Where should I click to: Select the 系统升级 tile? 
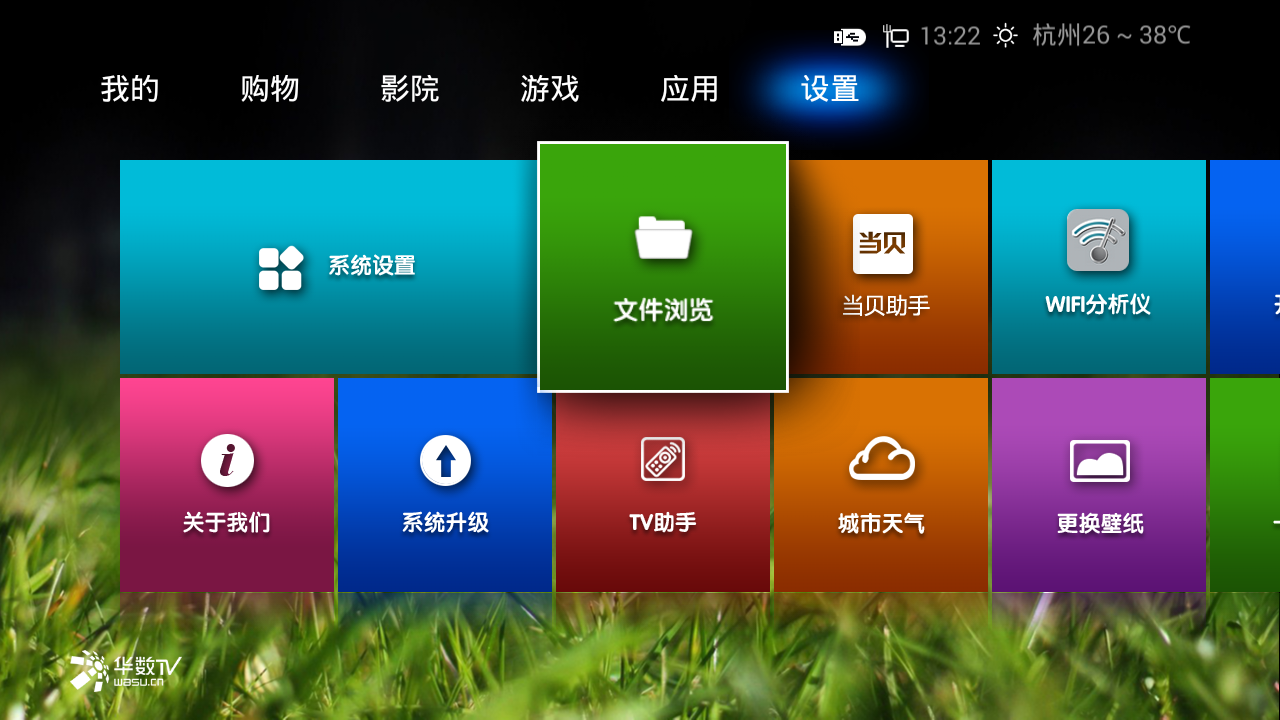coord(445,485)
